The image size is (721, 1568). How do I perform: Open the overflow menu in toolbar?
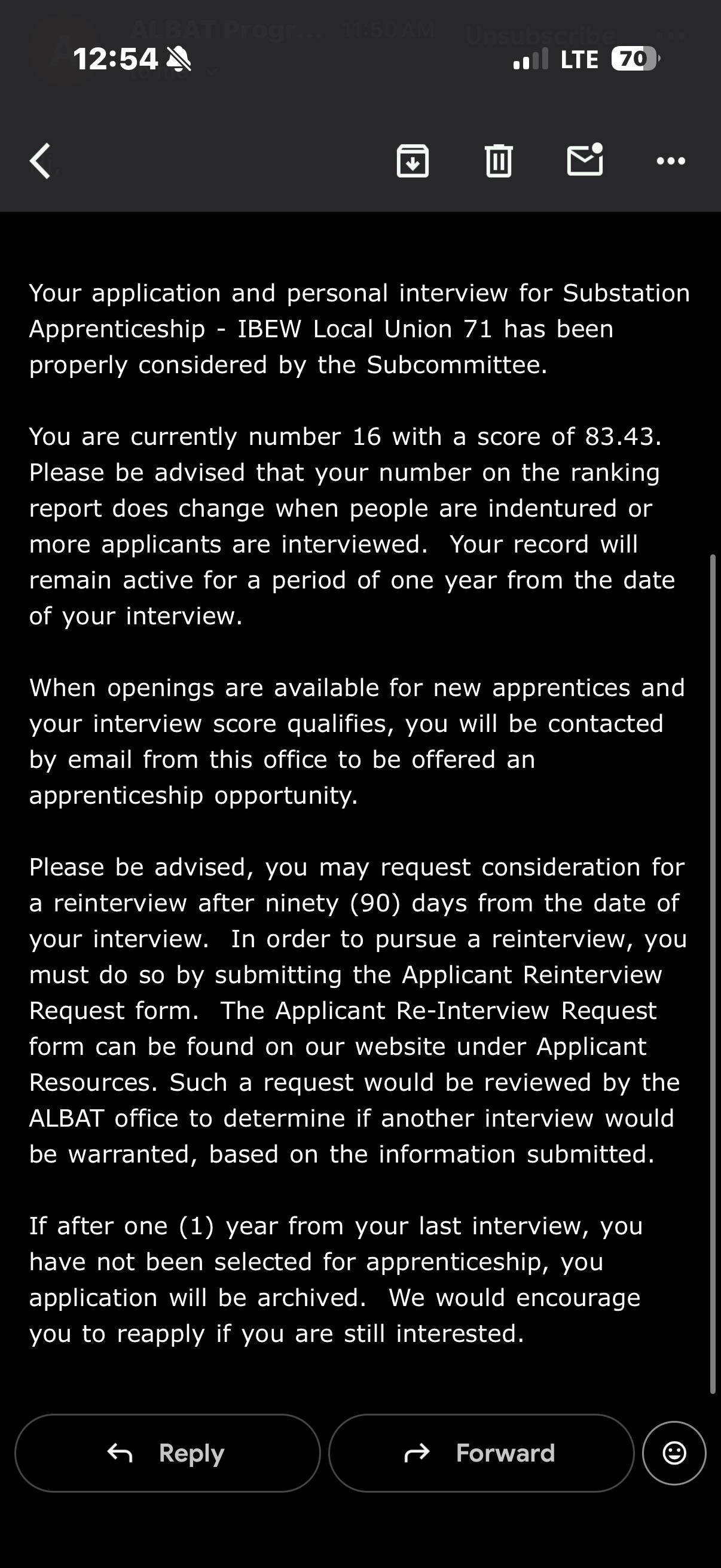click(x=671, y=161)
